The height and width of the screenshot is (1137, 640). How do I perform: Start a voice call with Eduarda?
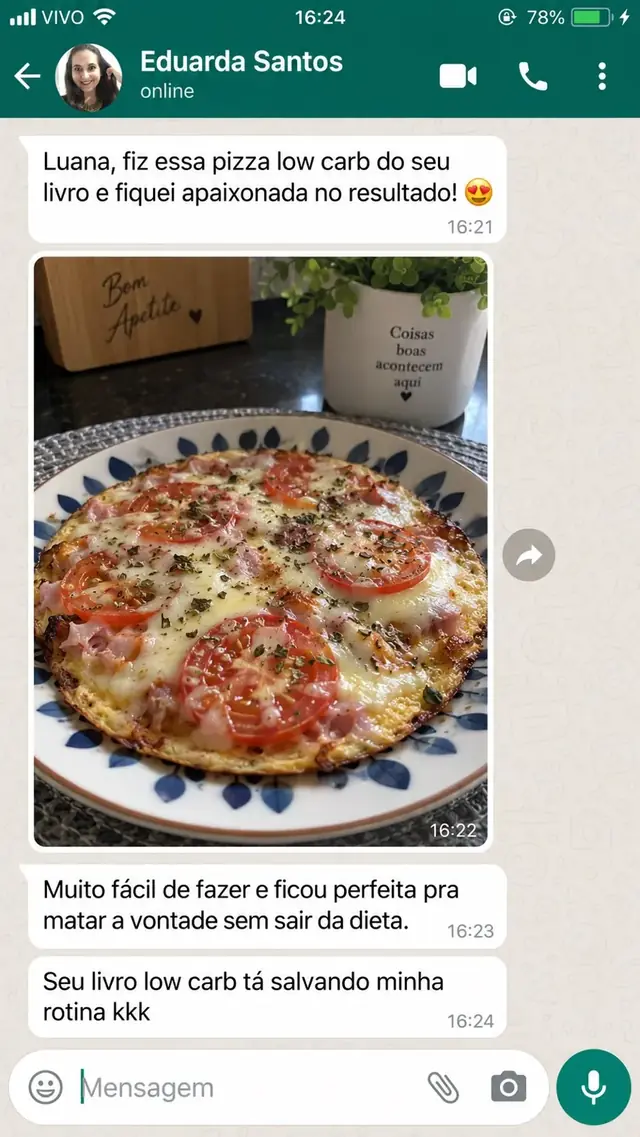533,76
